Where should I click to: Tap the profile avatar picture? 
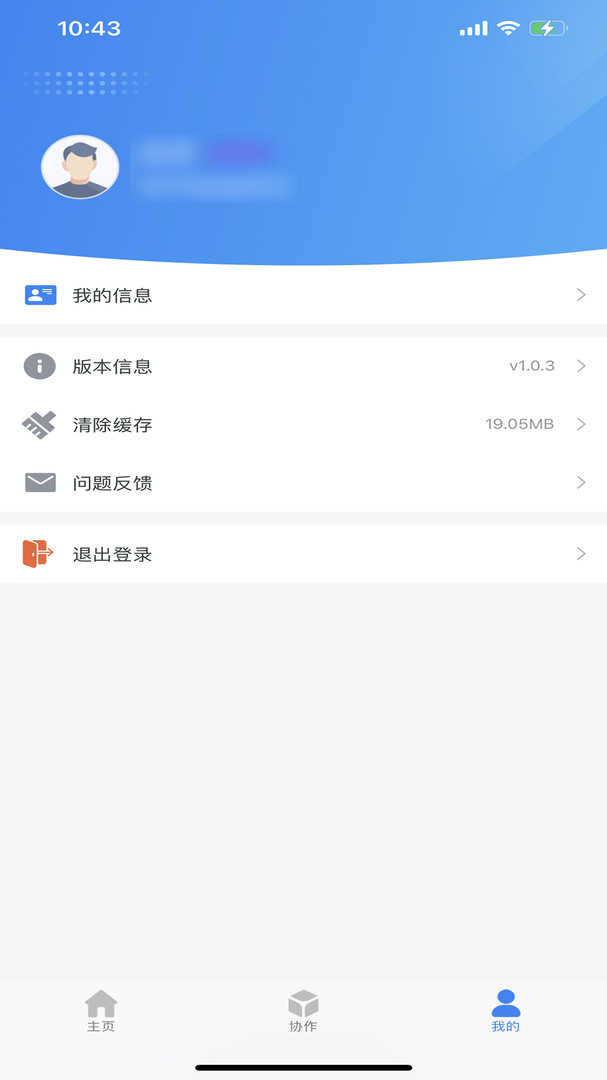(80, 167)
